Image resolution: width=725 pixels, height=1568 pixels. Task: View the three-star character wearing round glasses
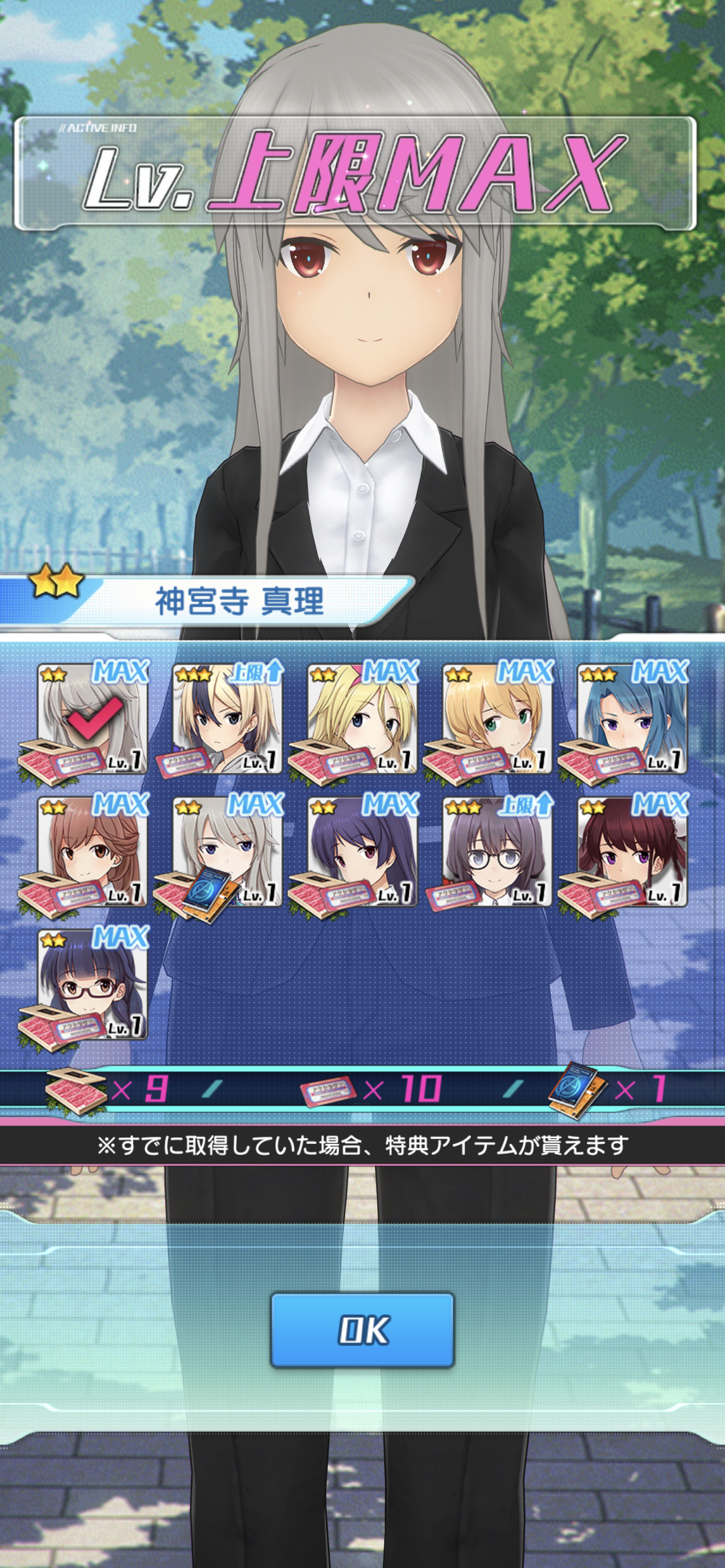tap(497, 852)
